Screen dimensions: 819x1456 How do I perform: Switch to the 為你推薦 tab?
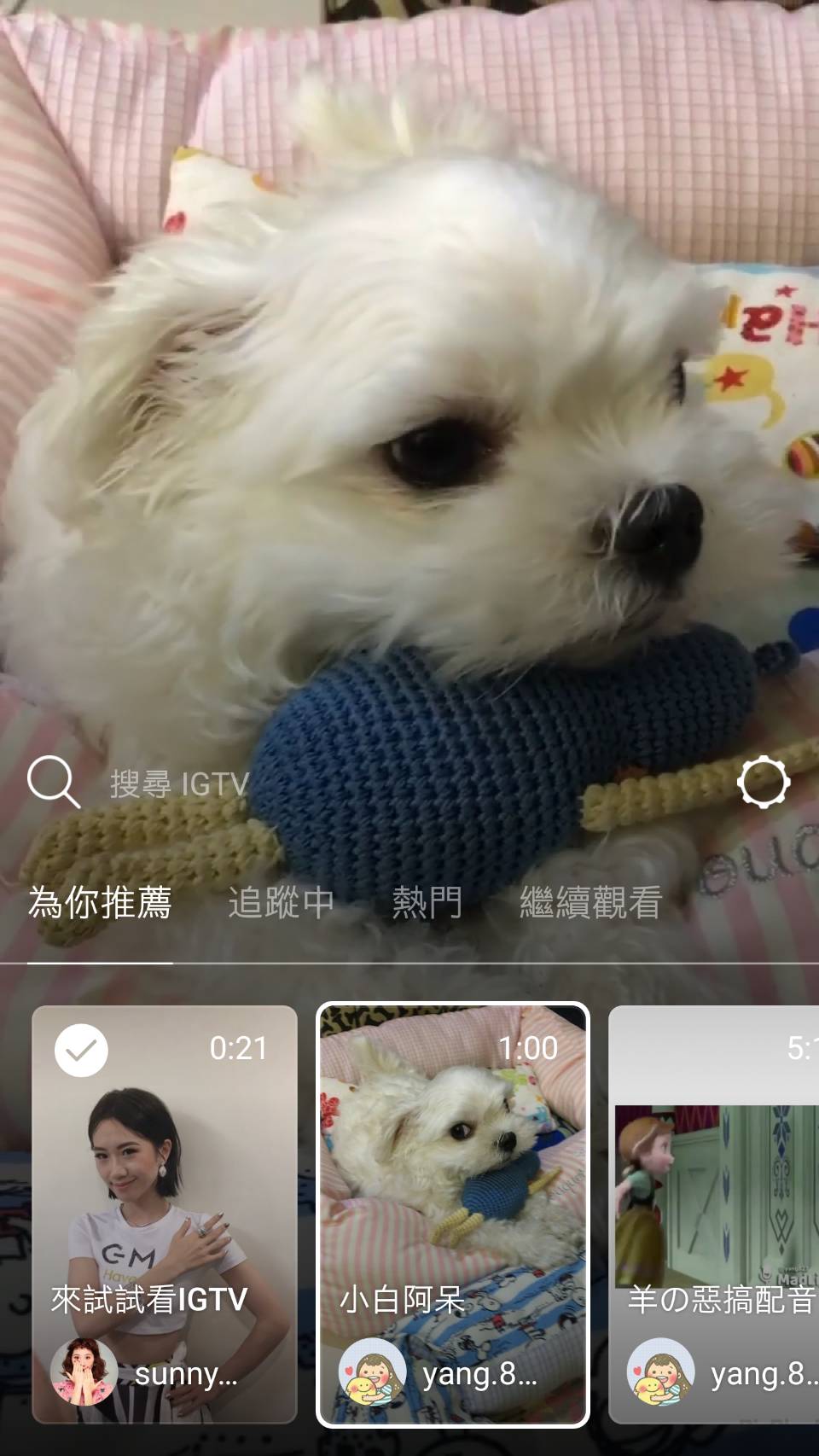click(x=100, y=903)
